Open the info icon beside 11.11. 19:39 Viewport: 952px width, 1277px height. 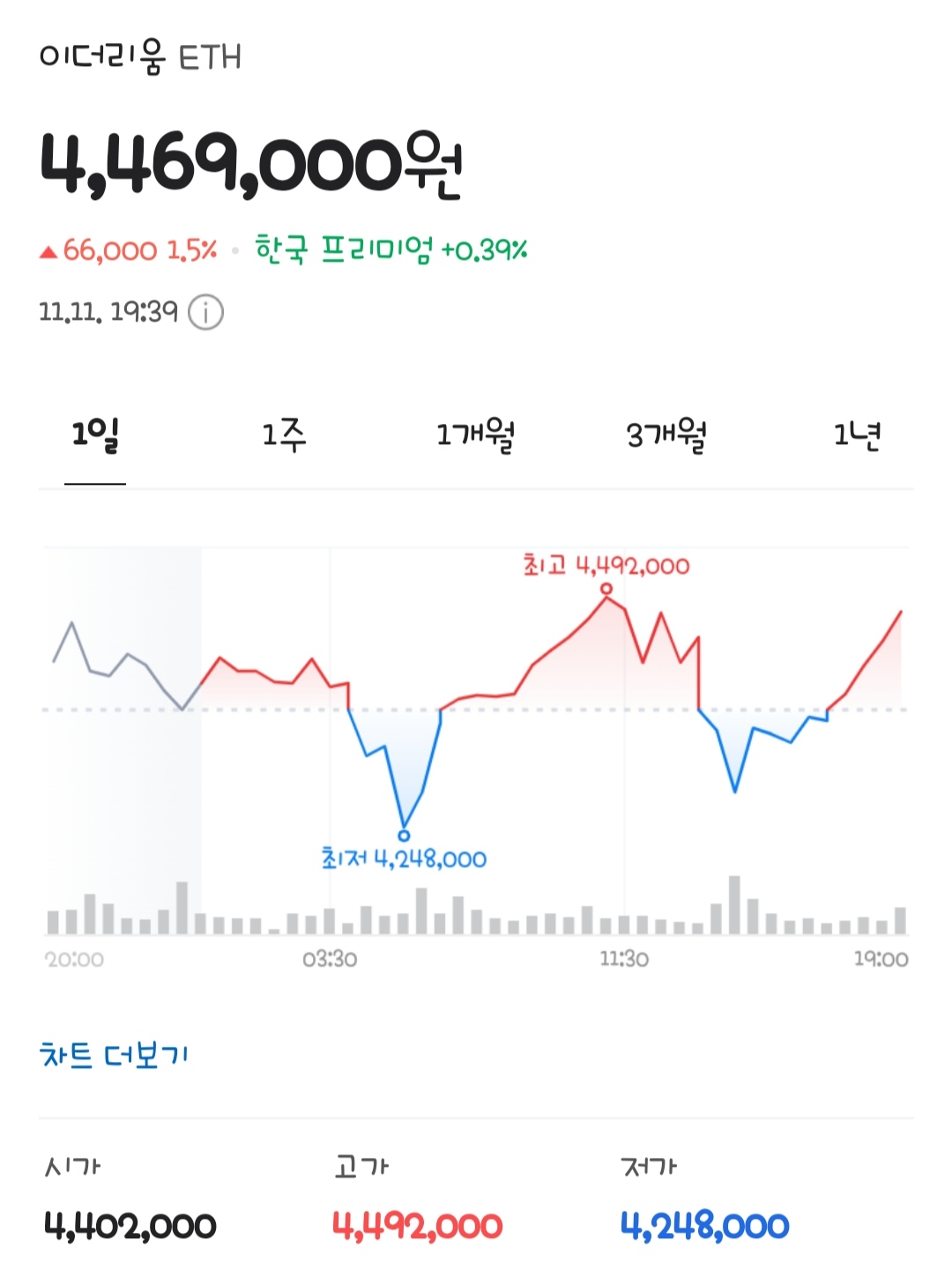point(206,312)
